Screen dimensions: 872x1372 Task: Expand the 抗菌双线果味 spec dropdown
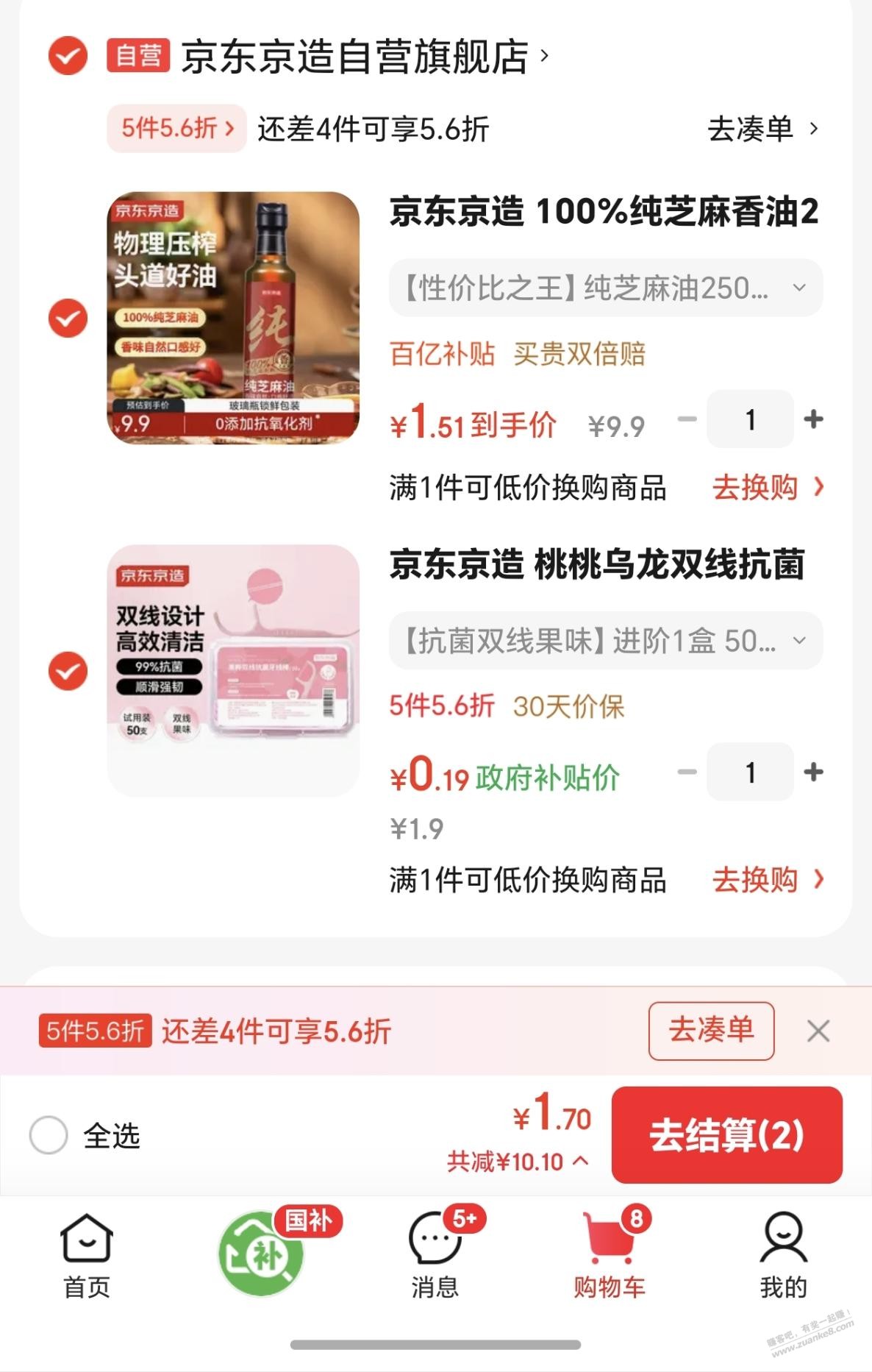pyautogui.click(x=605, y=641)
